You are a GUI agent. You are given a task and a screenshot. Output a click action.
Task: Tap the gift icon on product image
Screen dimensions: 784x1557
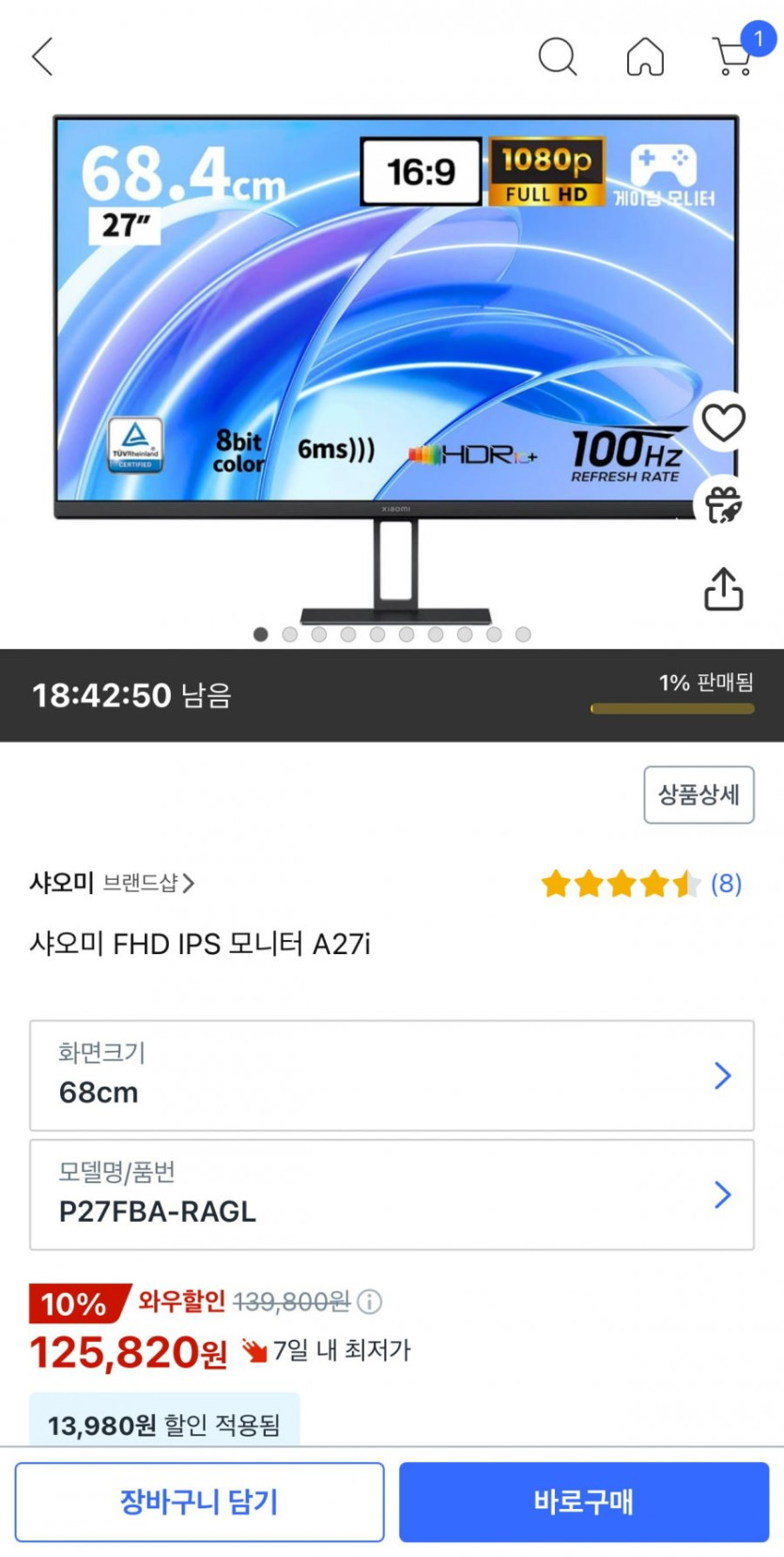pyautogui.click(x=723, y=504)
